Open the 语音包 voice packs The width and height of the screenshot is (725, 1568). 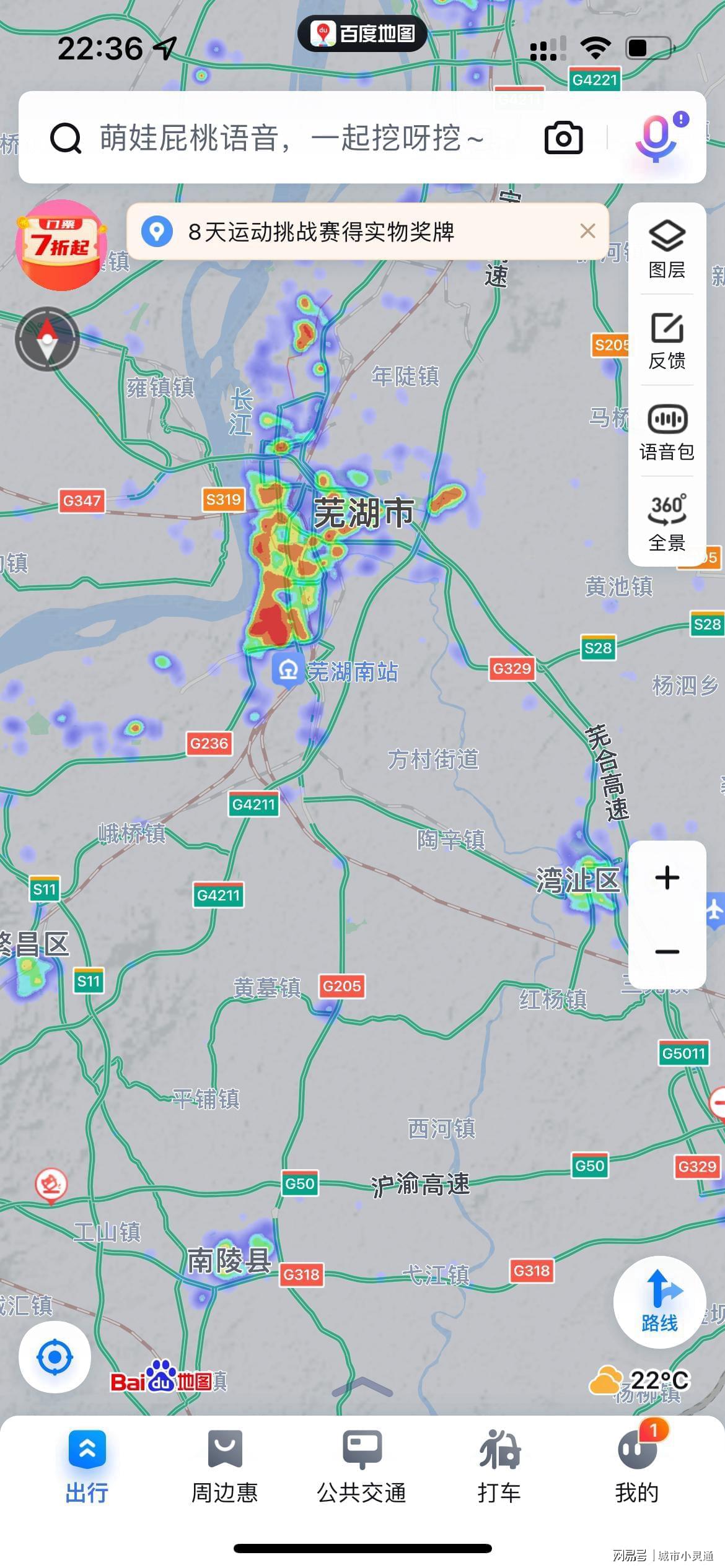(x=667, y=432)
